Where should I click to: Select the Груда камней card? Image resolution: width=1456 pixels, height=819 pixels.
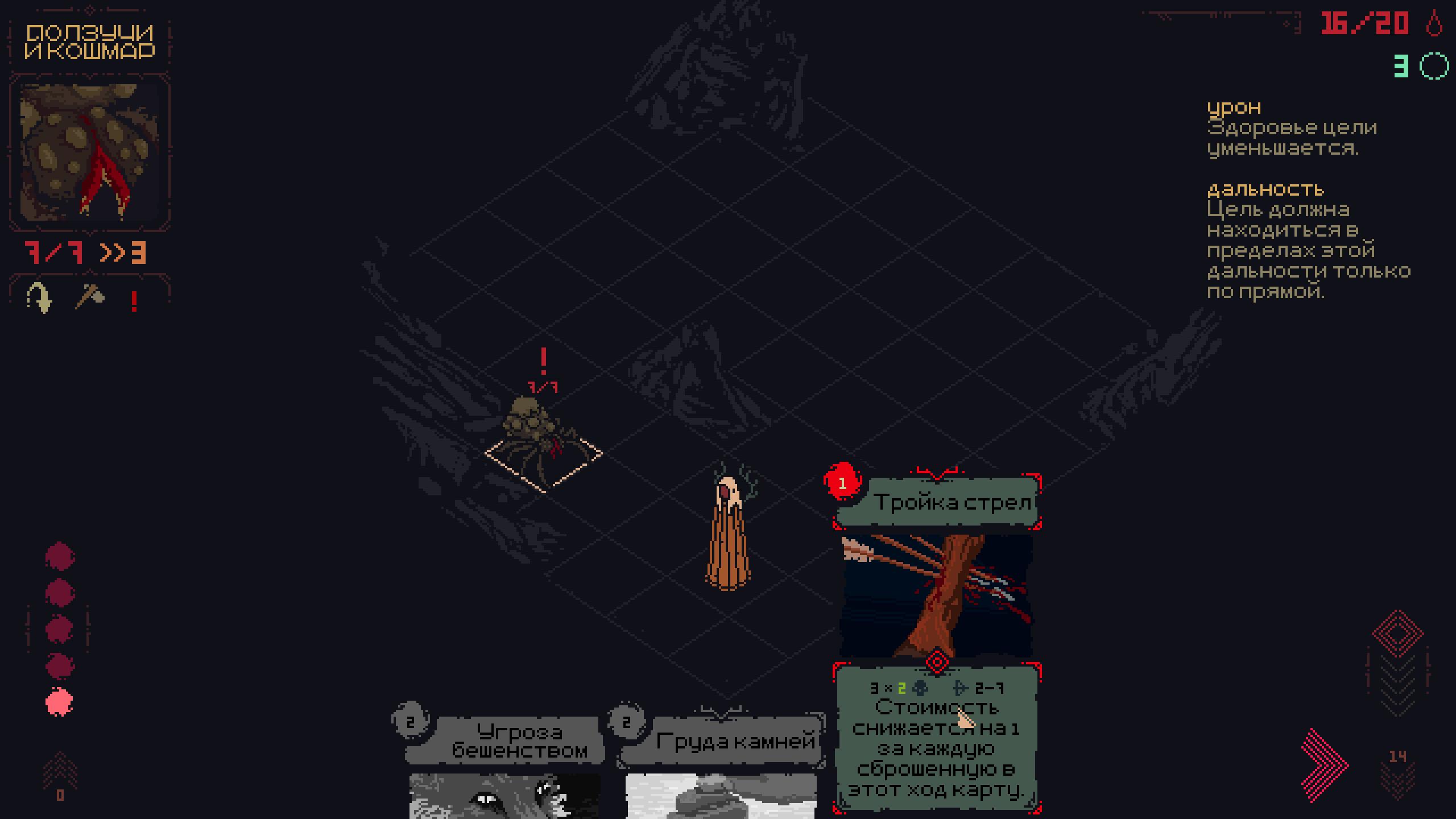721,768
